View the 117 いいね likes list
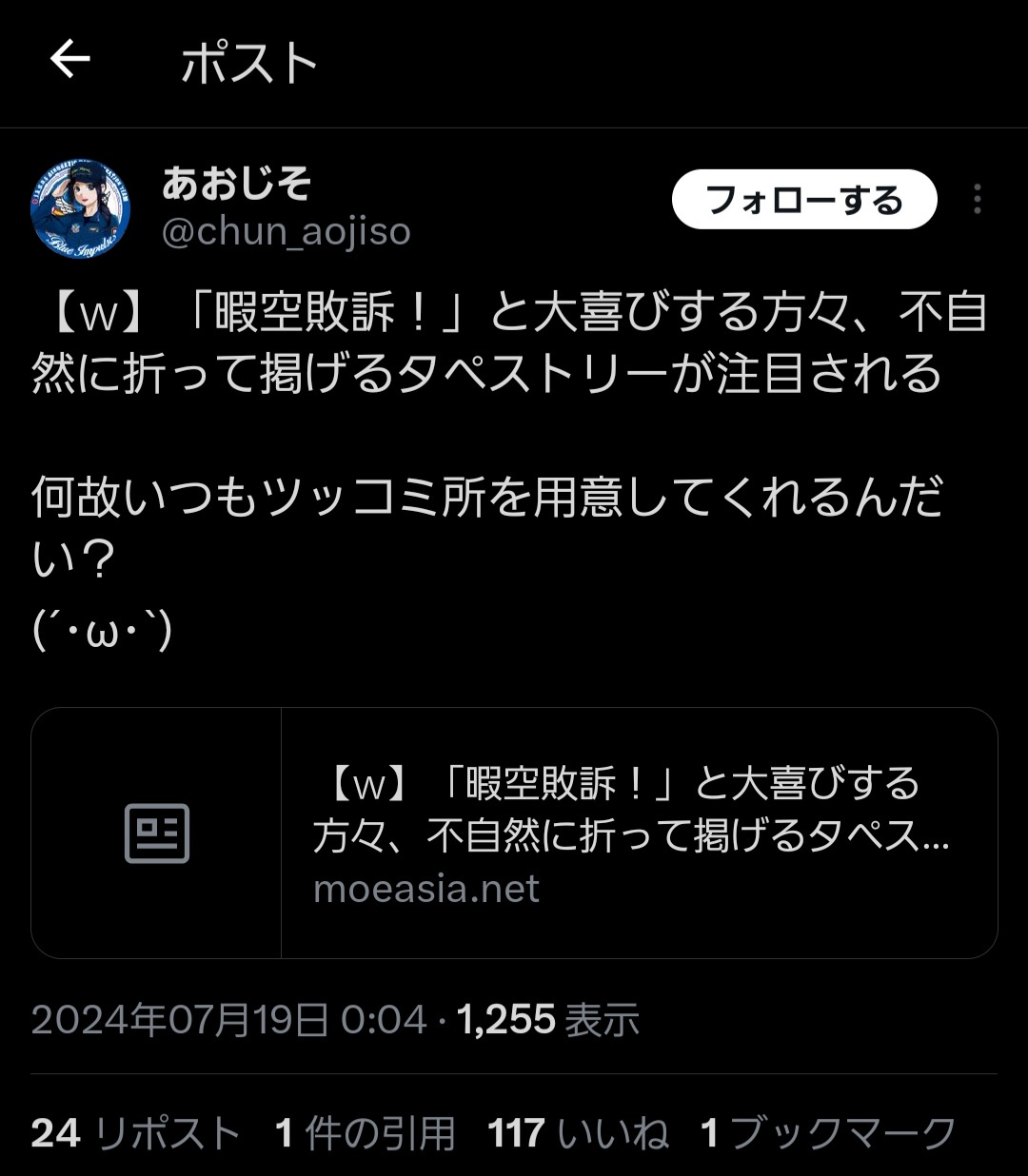The height and width of the screenshot is (1176, 1028). coord(578,1133)
